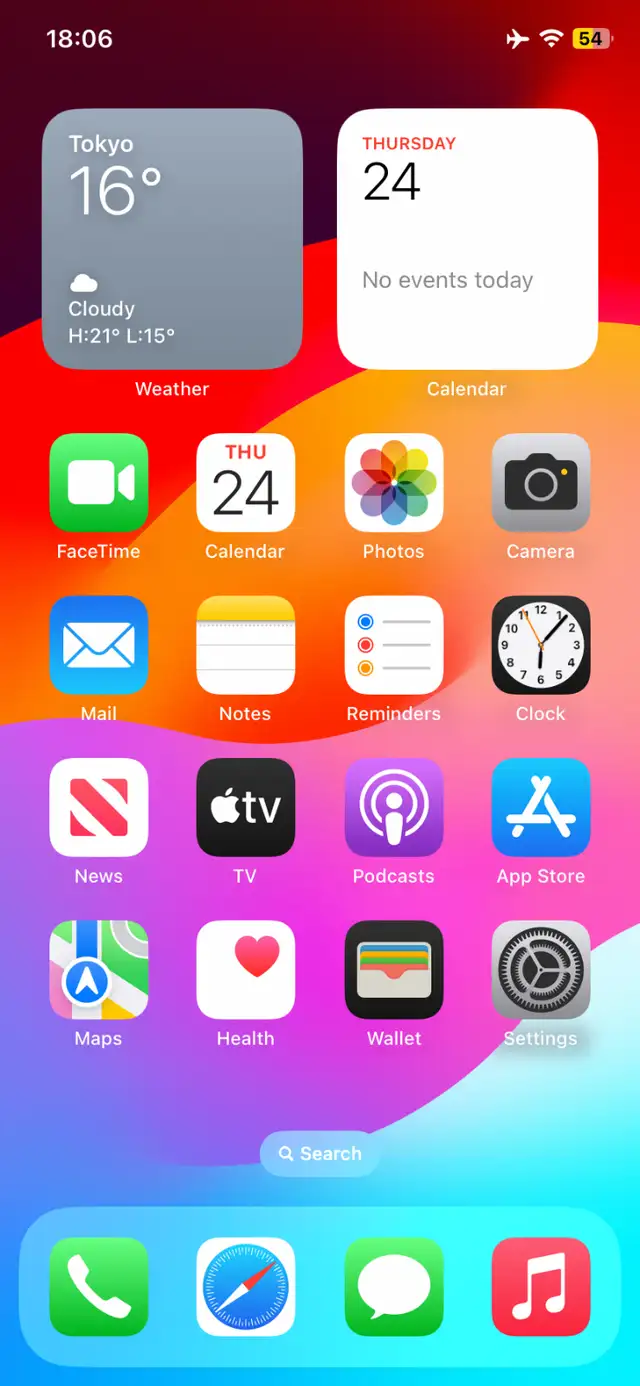Tap the Search pill above the dock
Image resolution: width=640 pixels, height=1386 pixels.
click(320, 1153)
